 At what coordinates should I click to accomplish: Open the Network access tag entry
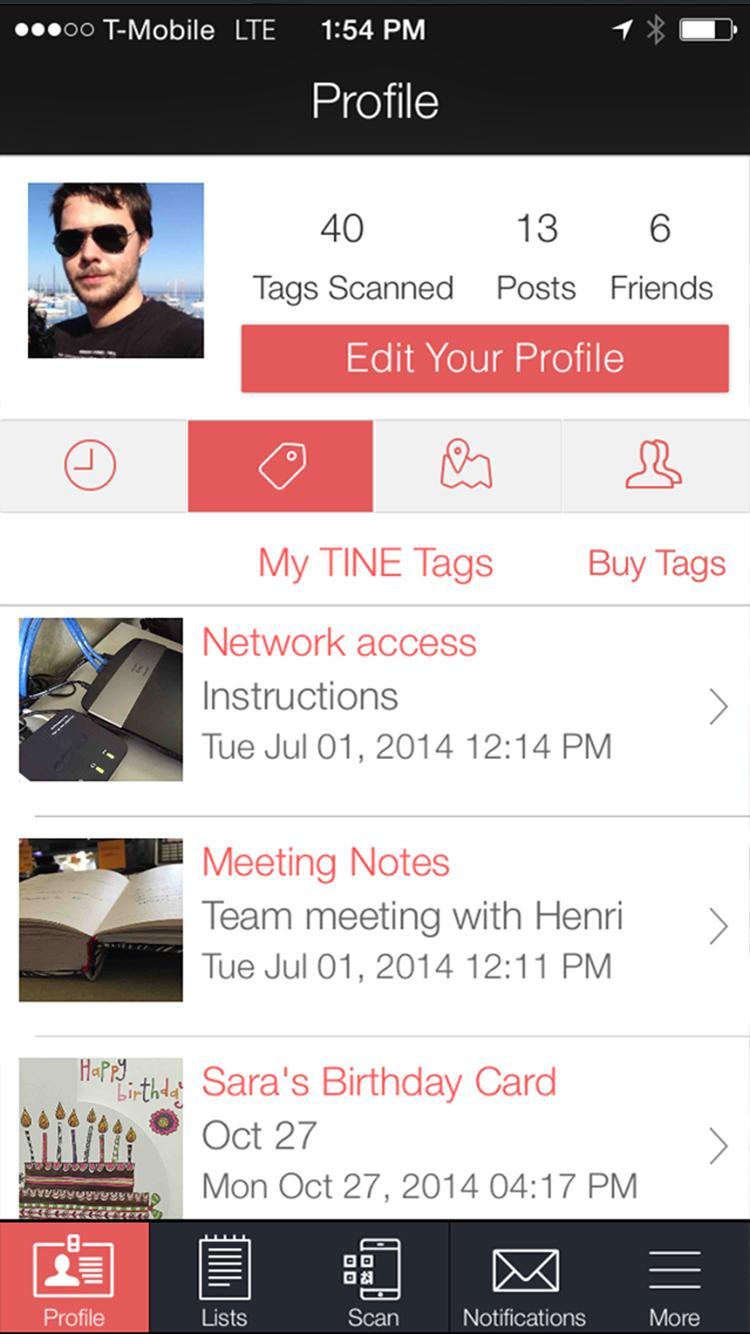tap(339, 642)
